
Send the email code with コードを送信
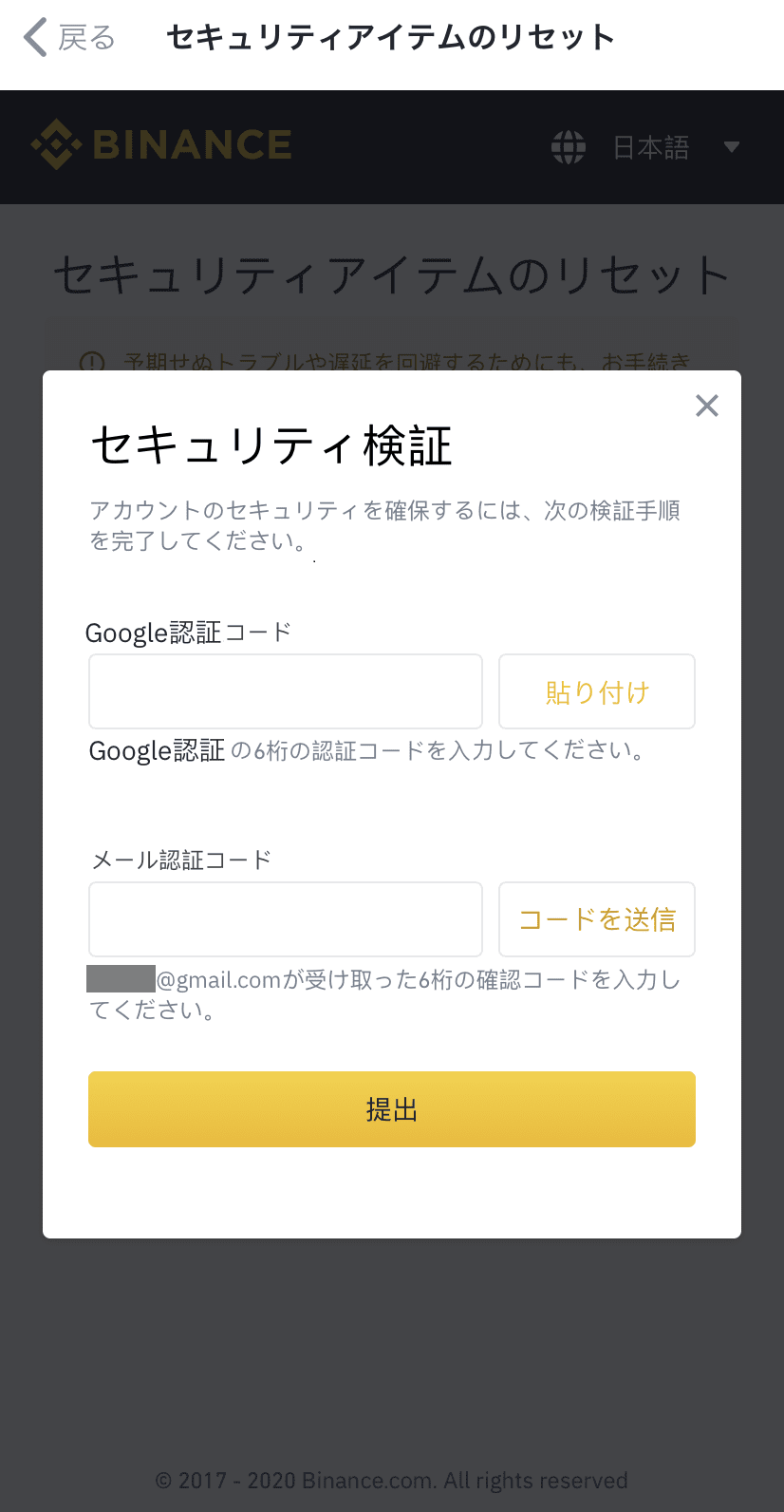(x=597, y=919)
